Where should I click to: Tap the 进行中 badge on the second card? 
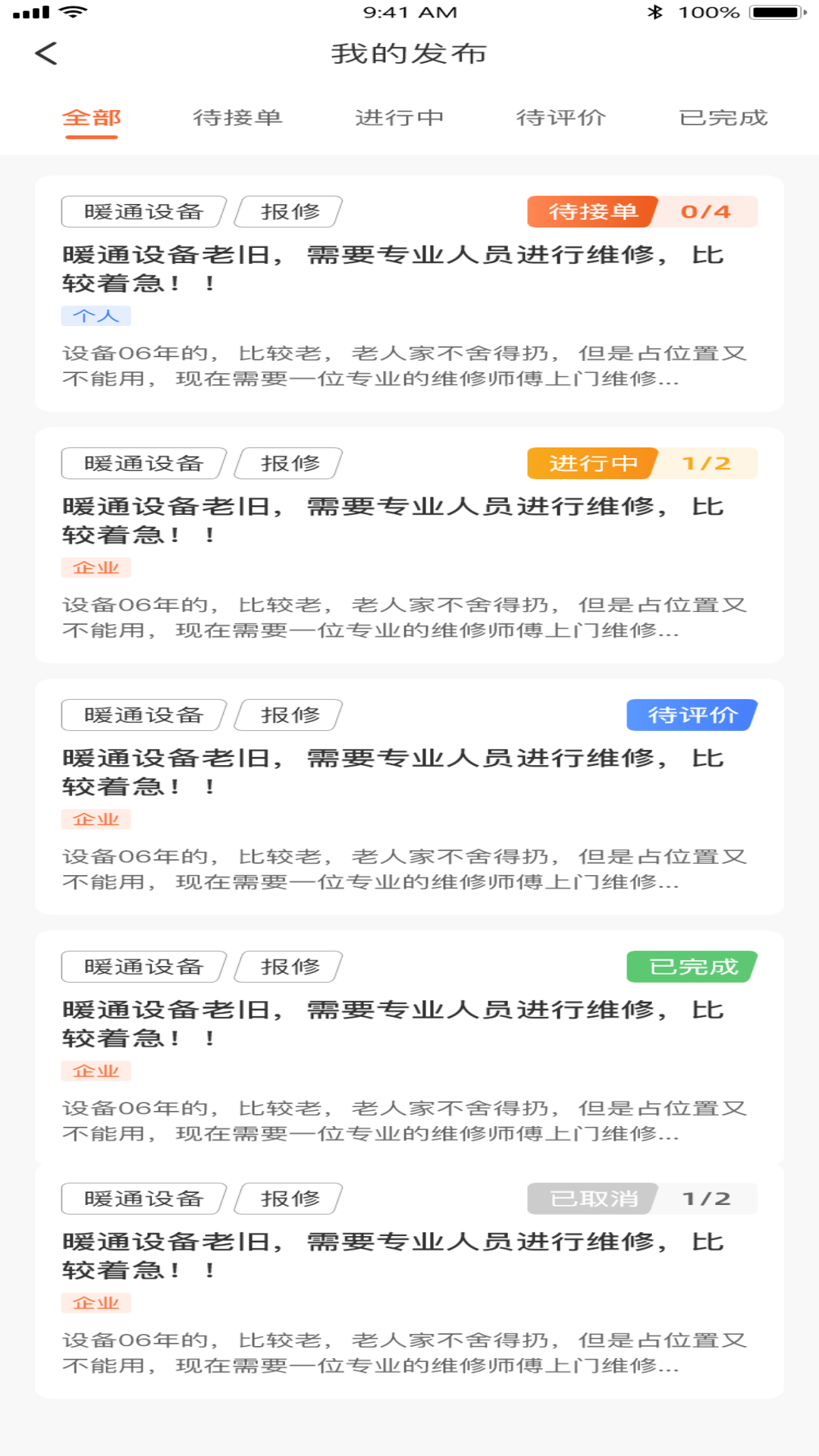click(592, 463)
